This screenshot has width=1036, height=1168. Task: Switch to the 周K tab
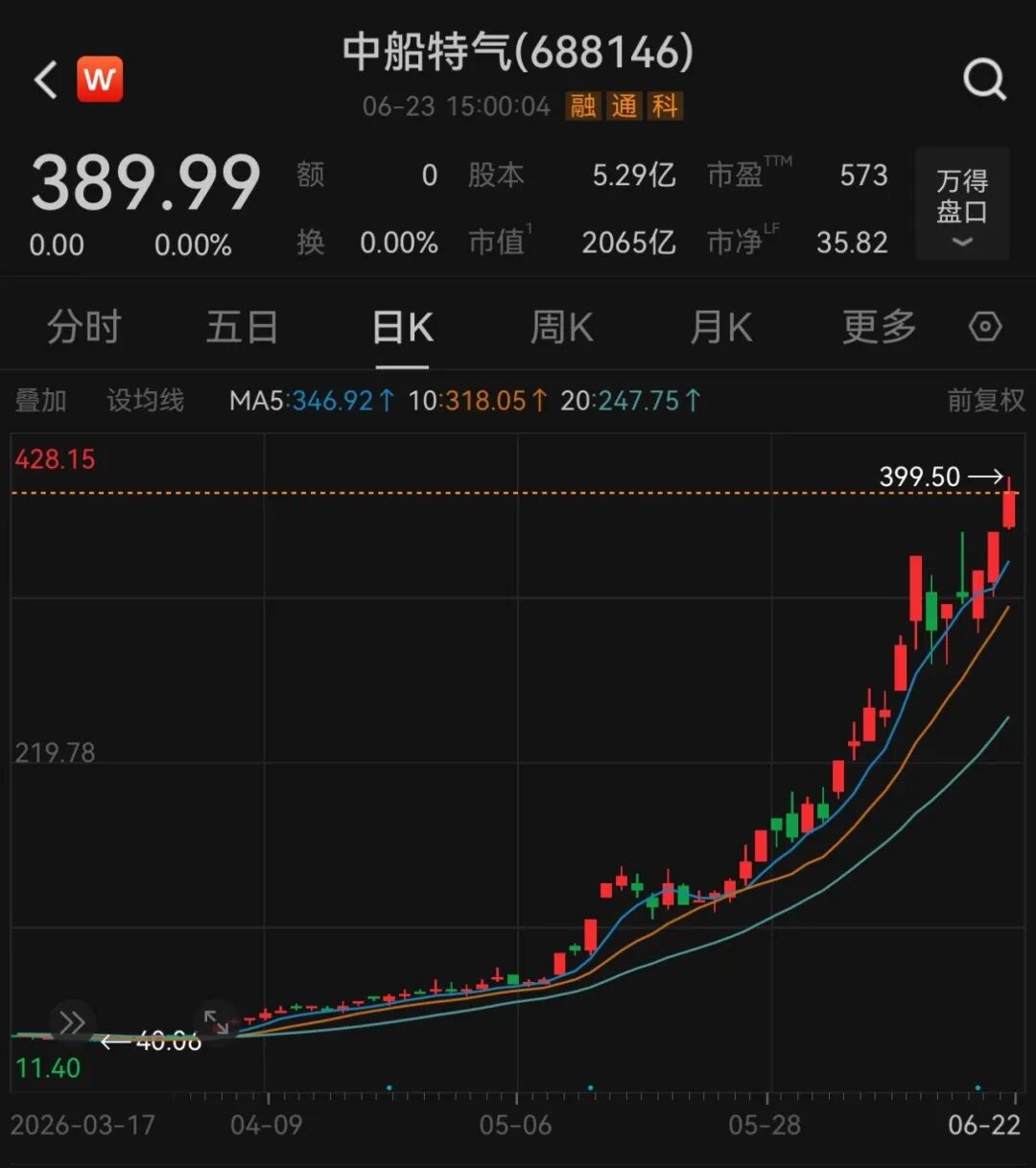[x=562, y=328]
